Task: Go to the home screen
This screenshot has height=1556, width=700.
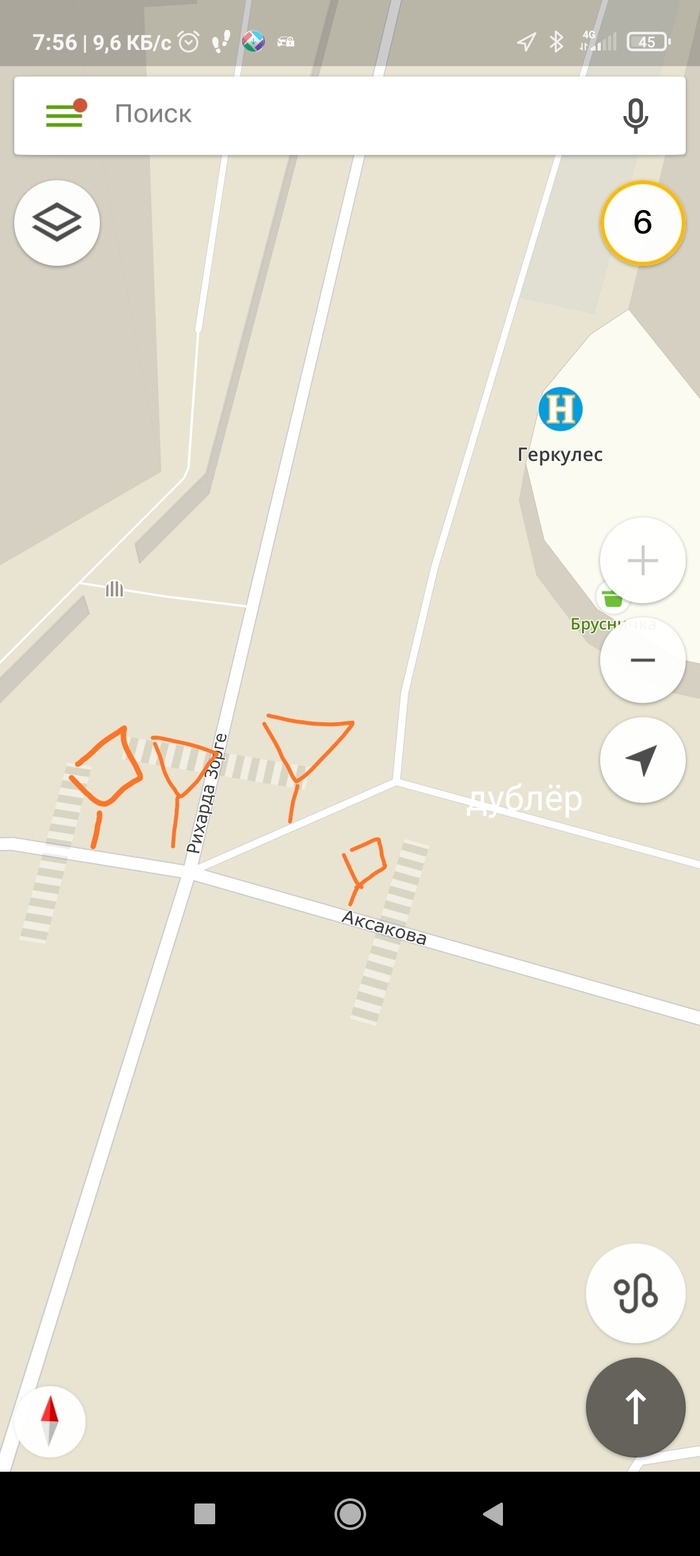Action: tap(350, 1514)
